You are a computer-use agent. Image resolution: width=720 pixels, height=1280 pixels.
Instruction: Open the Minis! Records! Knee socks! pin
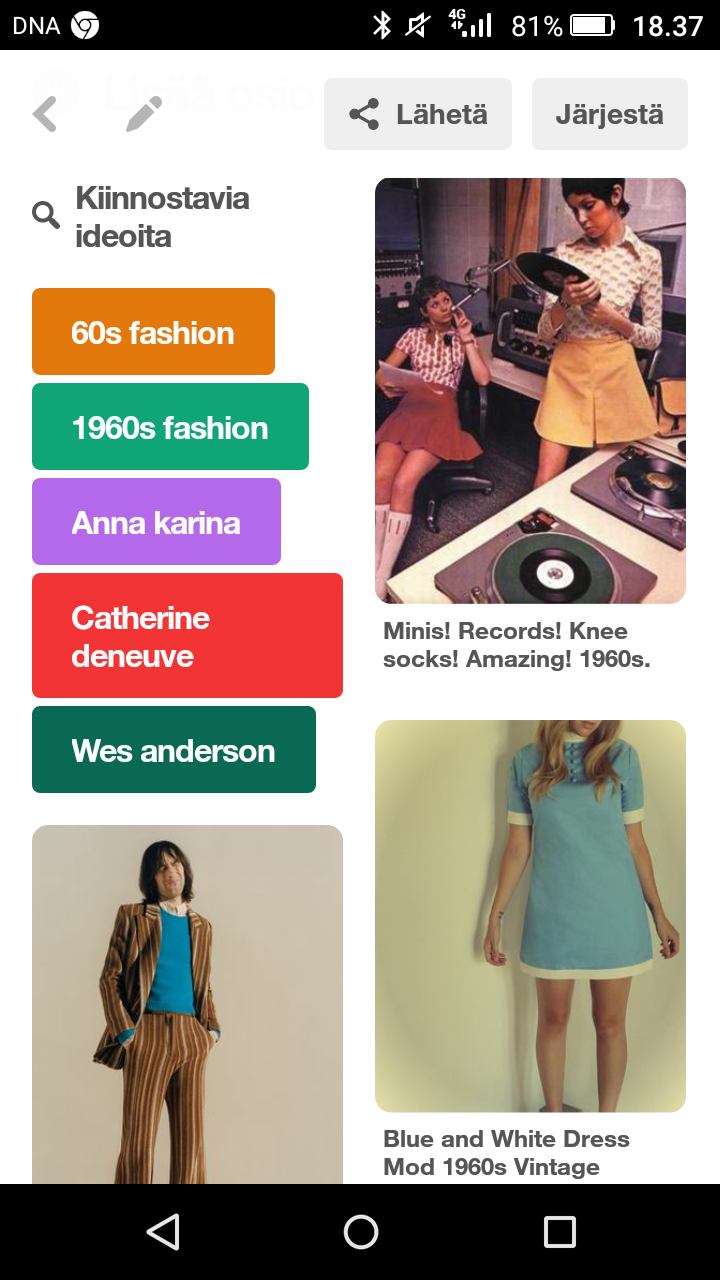[530, 391]
